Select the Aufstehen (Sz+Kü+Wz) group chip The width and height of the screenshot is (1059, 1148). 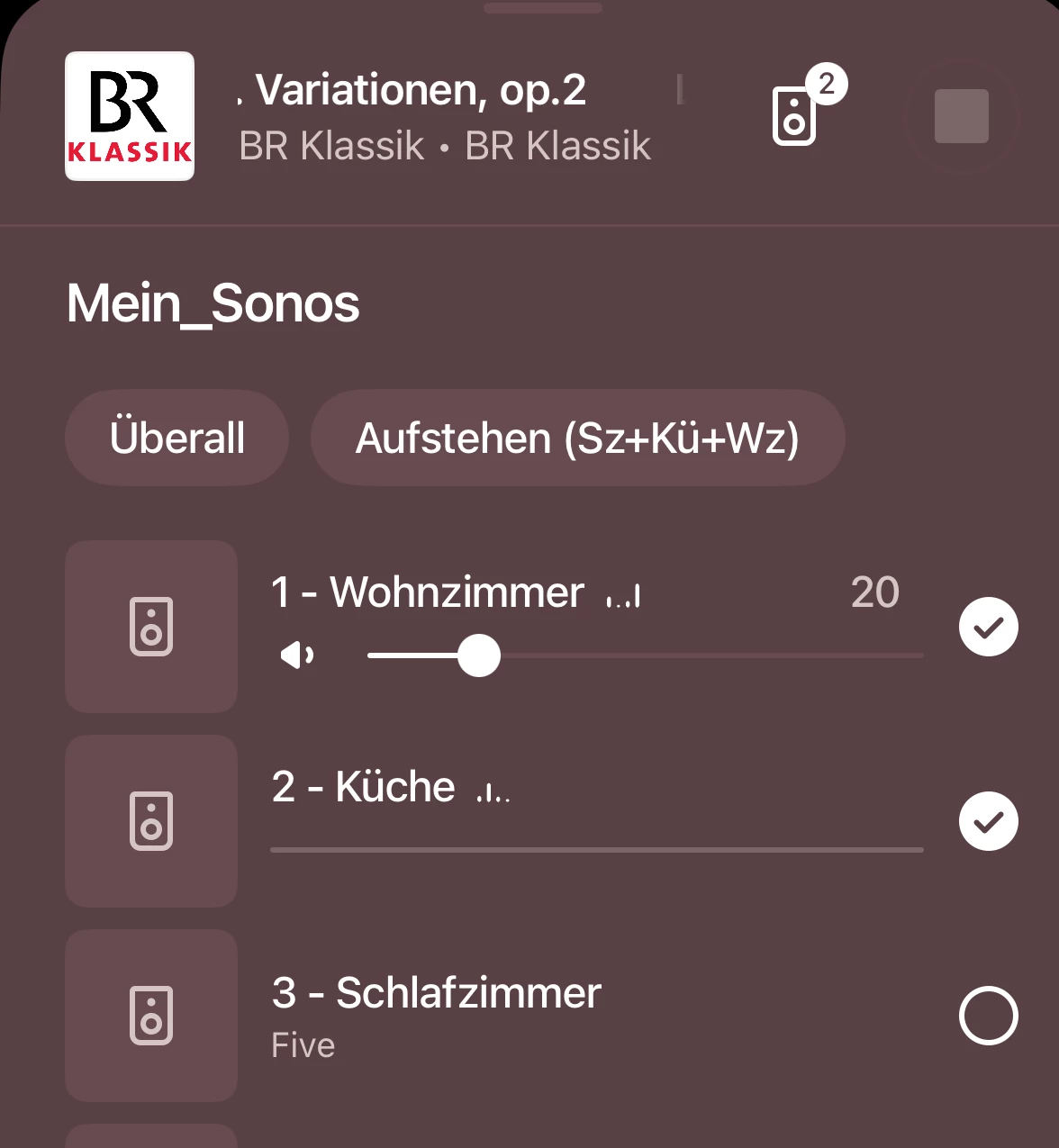(577, 438)
